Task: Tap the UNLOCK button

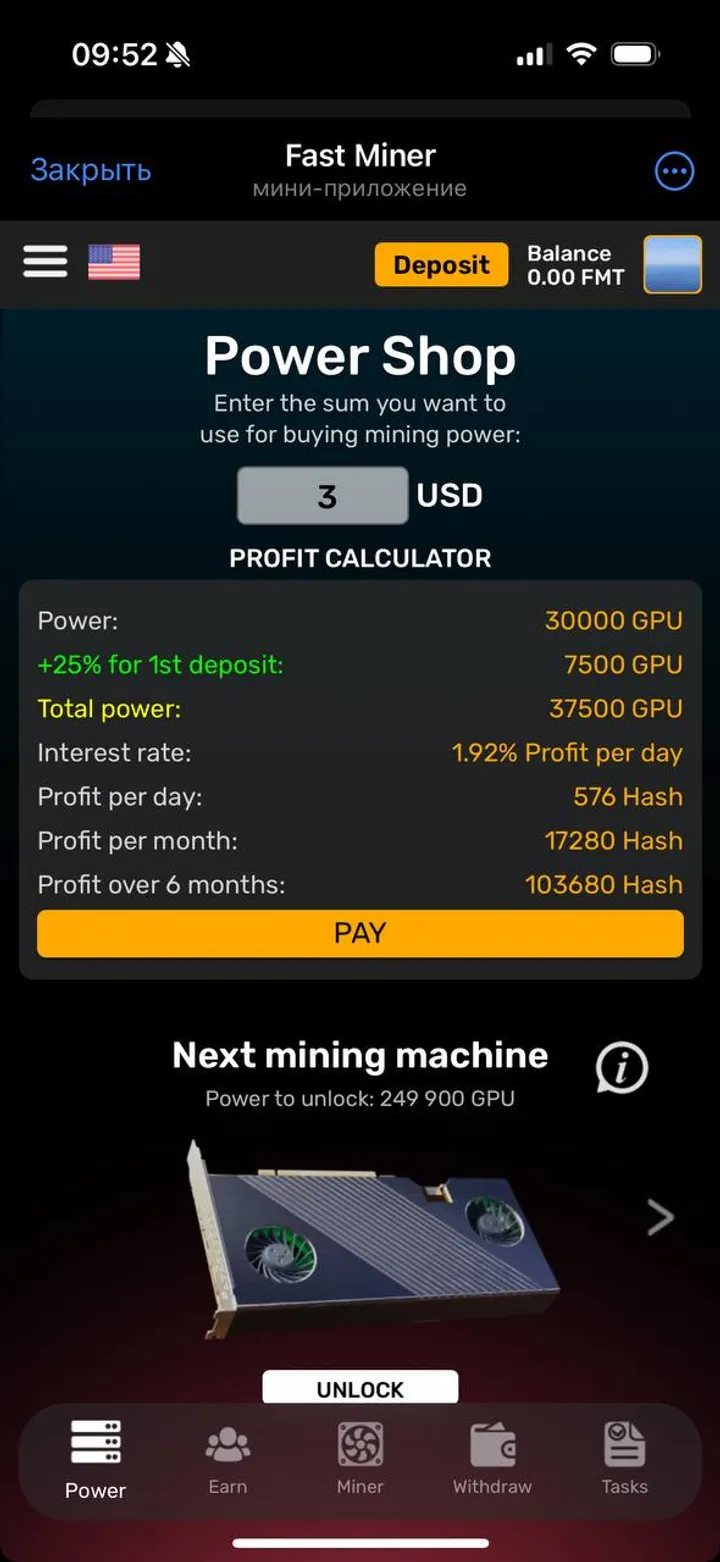Action: [x=360, y=1387]
